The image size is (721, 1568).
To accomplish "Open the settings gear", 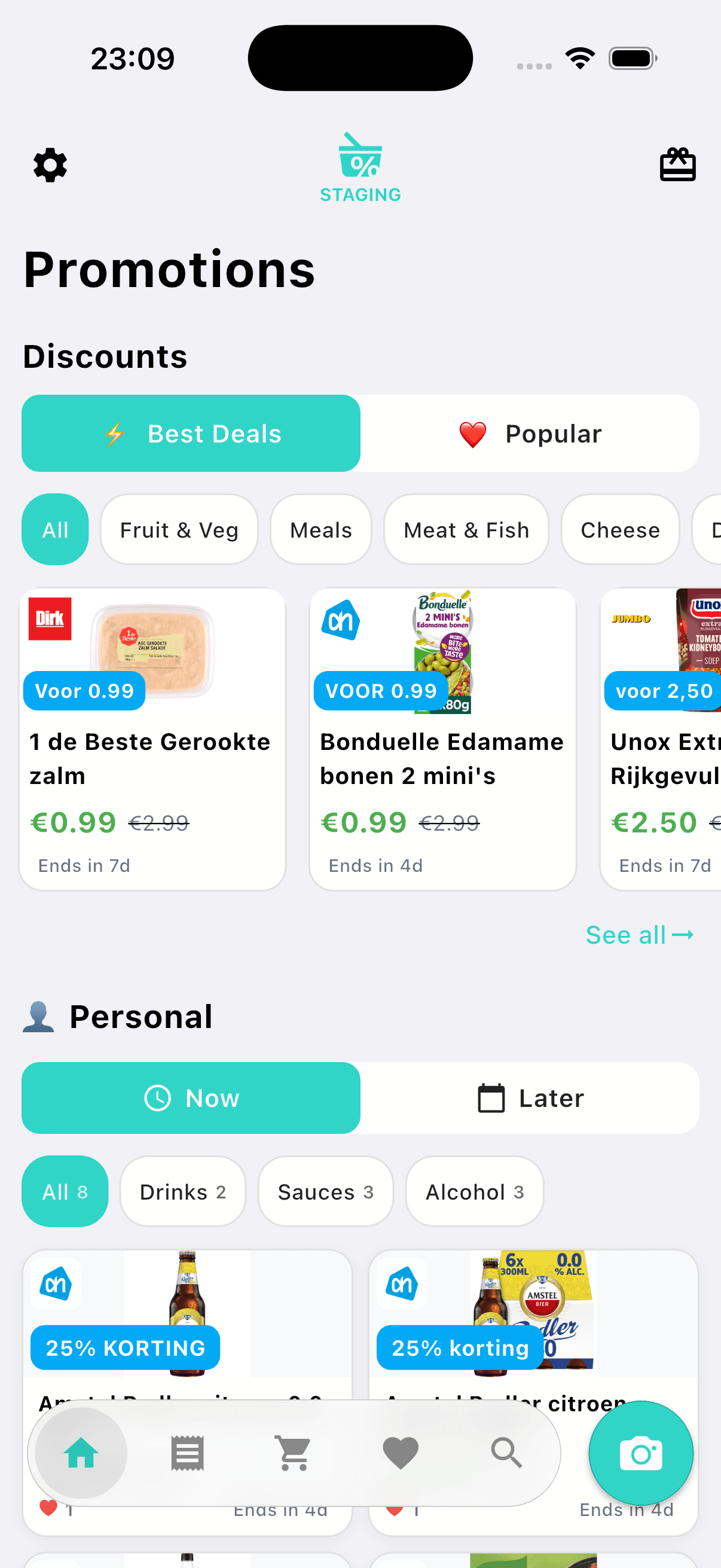I will (50, 165).
